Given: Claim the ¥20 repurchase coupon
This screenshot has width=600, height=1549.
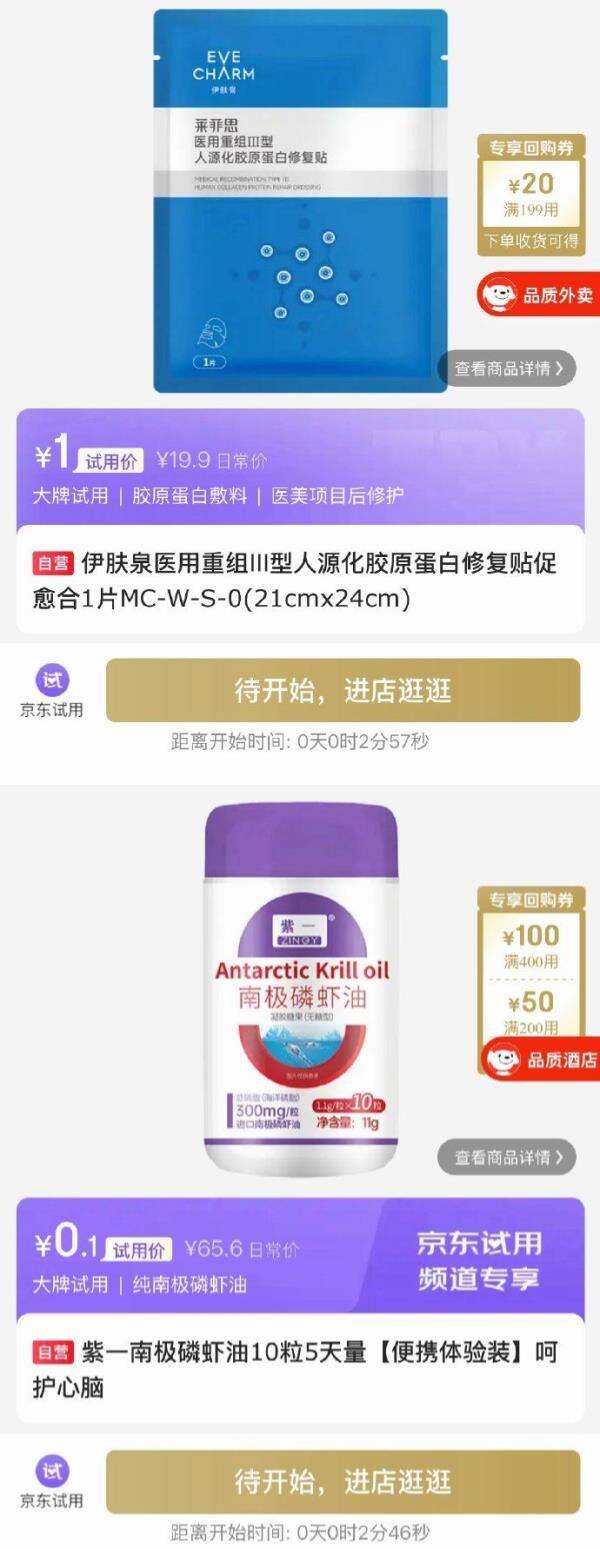Looking at the screenshot, I should coord(531,194).
